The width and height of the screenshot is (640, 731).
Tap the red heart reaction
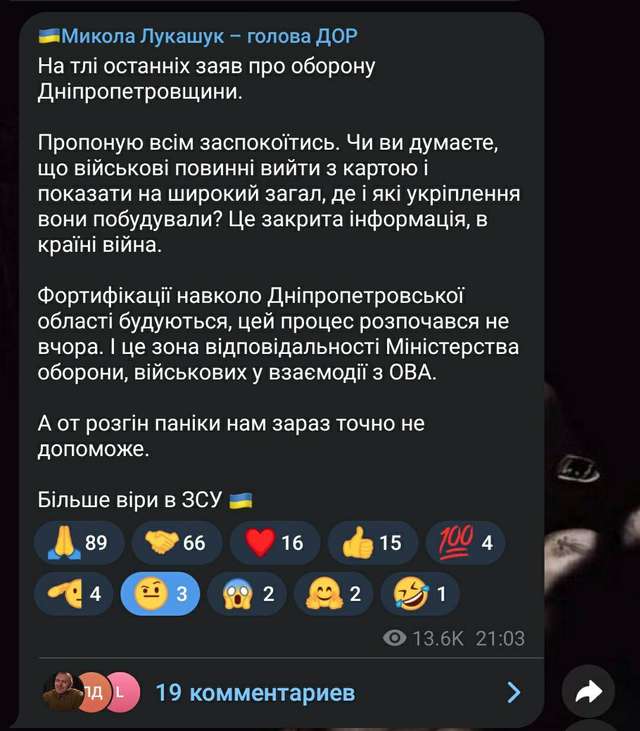click(274, 543)
